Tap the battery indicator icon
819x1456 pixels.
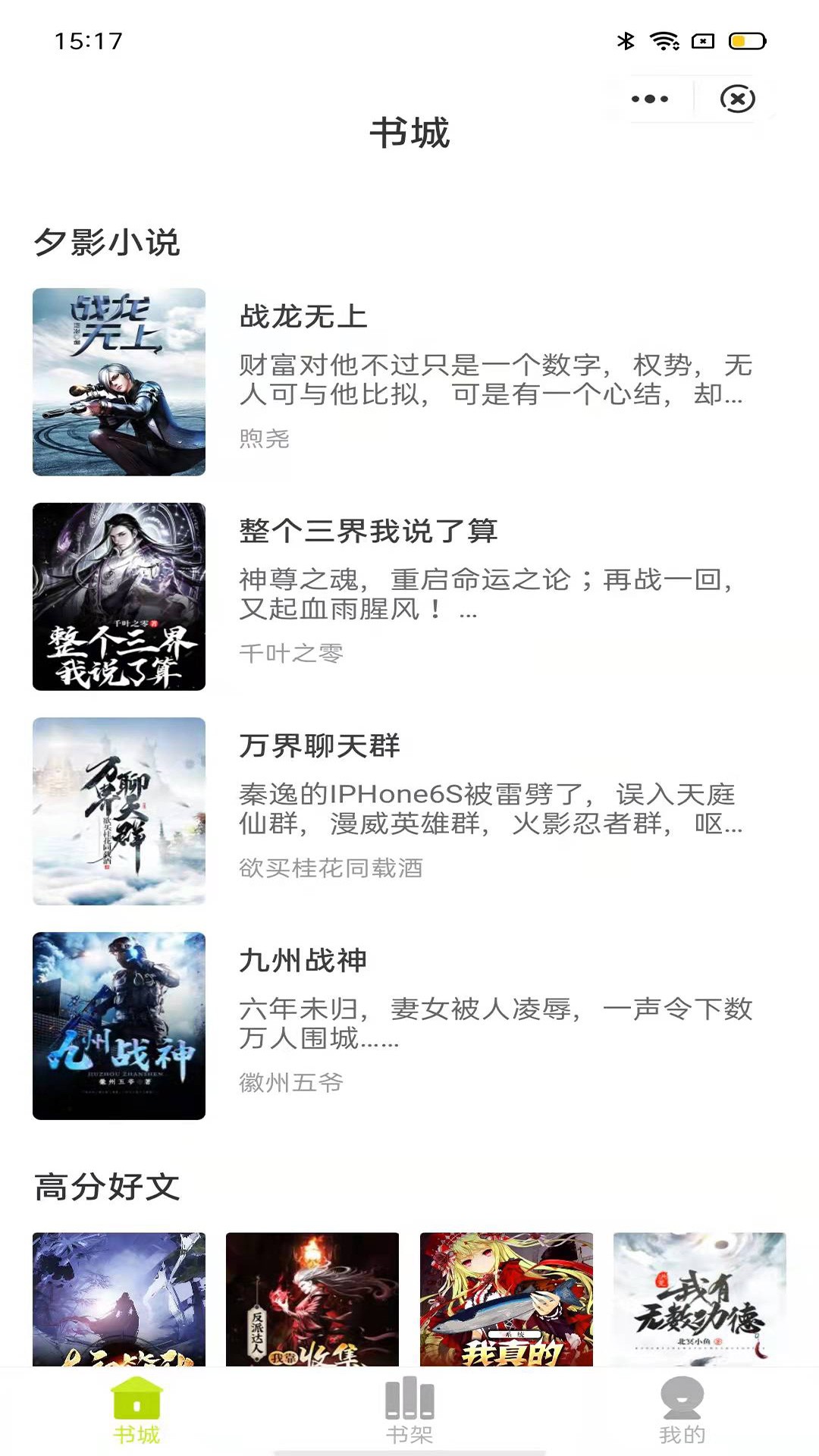coord(745,42)
